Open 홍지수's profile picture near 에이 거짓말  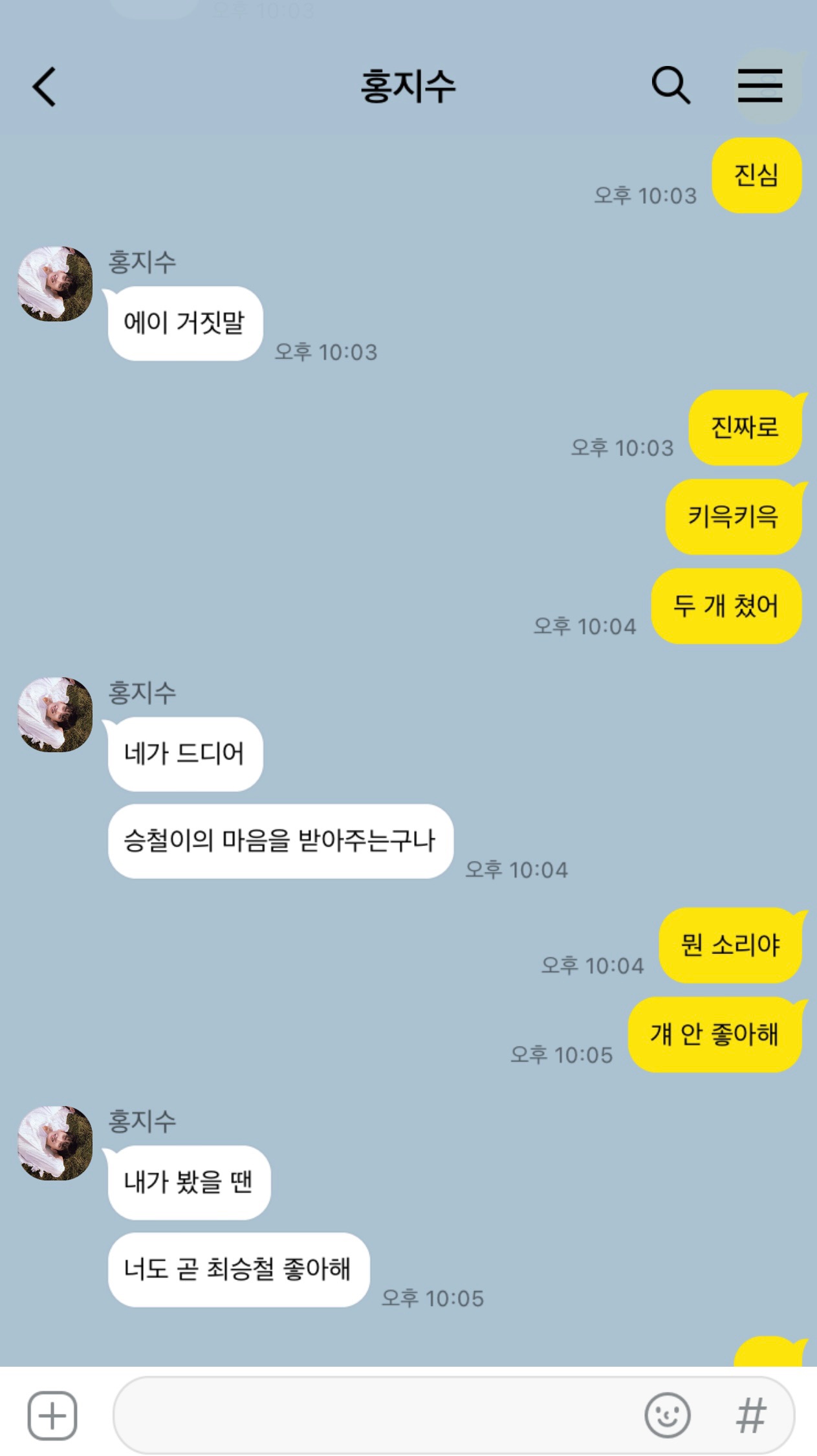(x=54, y=285)
